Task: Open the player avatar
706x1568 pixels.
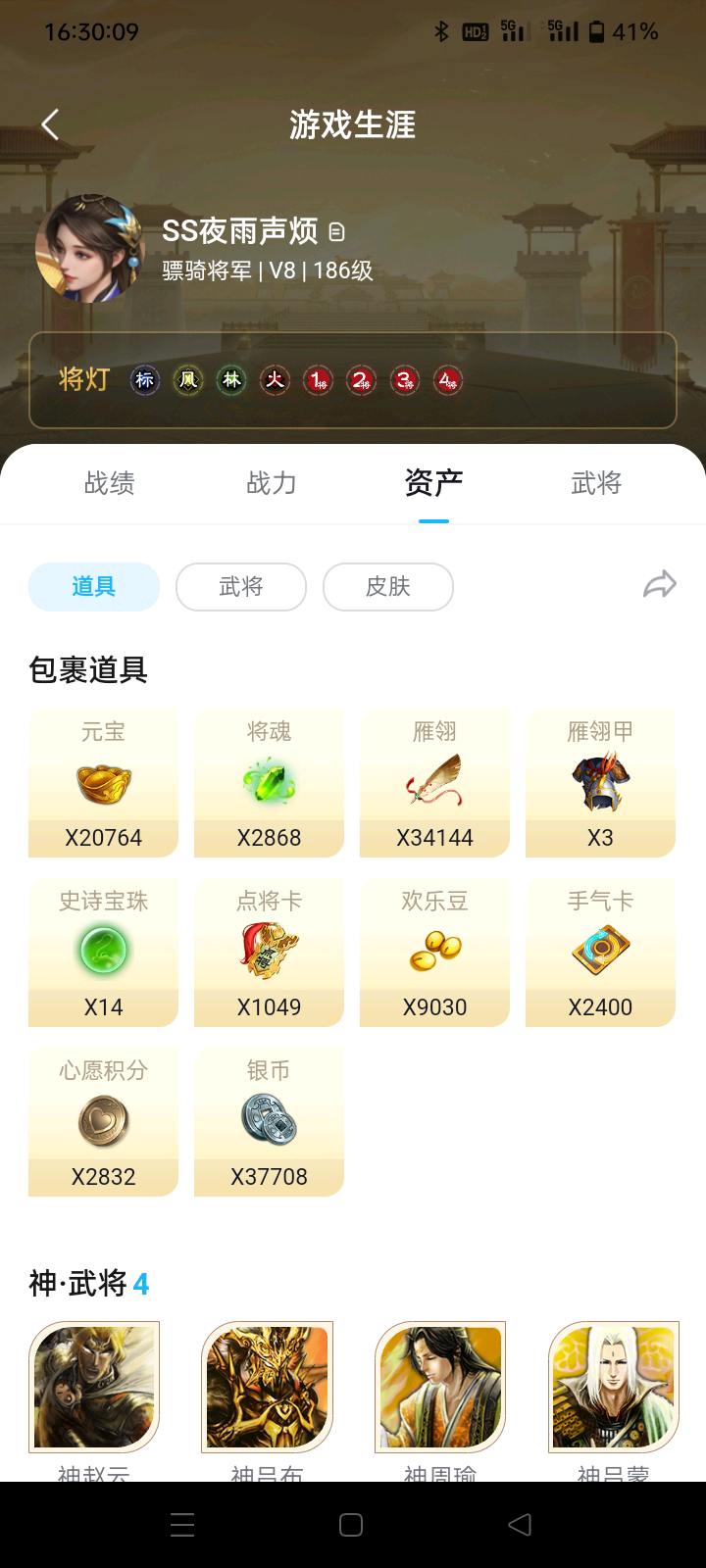Action: coord(90,249)
